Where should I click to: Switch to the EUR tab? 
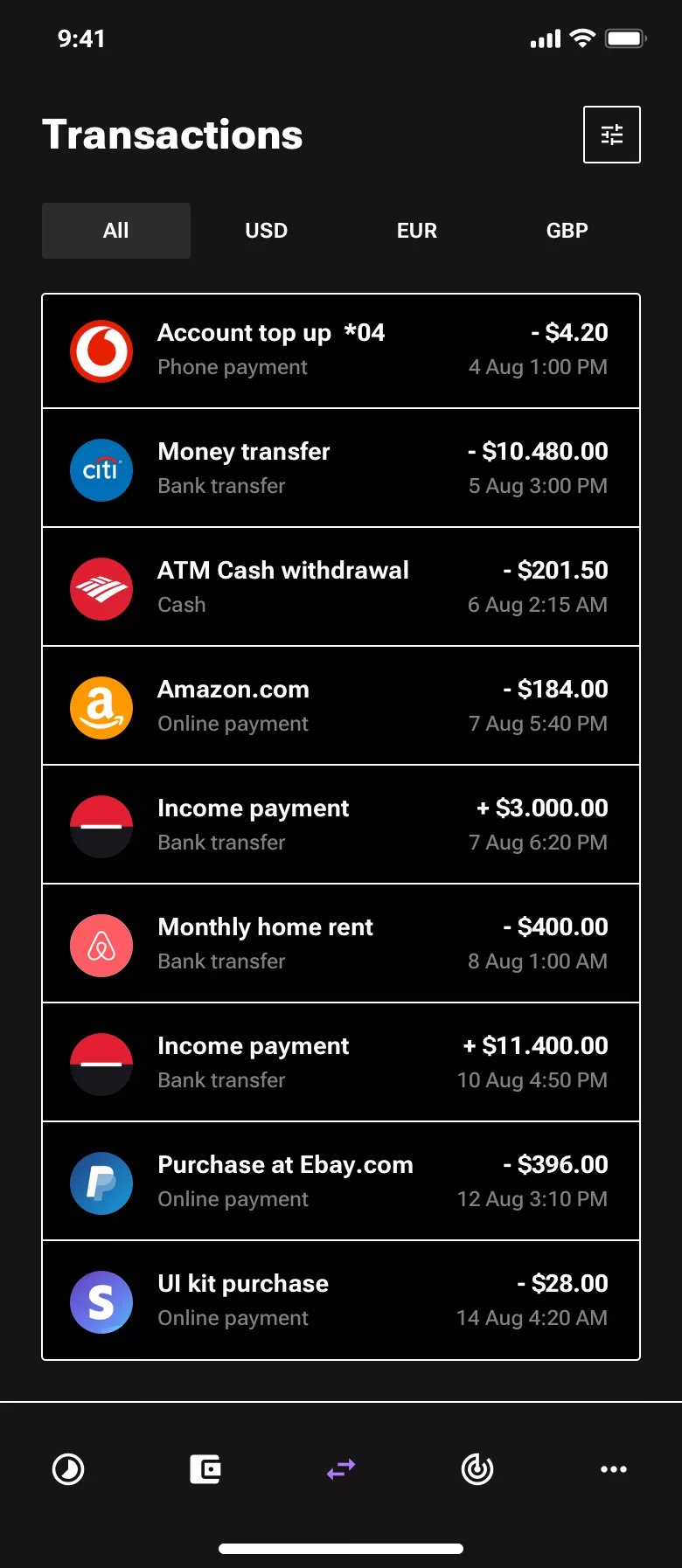point(416,230)
